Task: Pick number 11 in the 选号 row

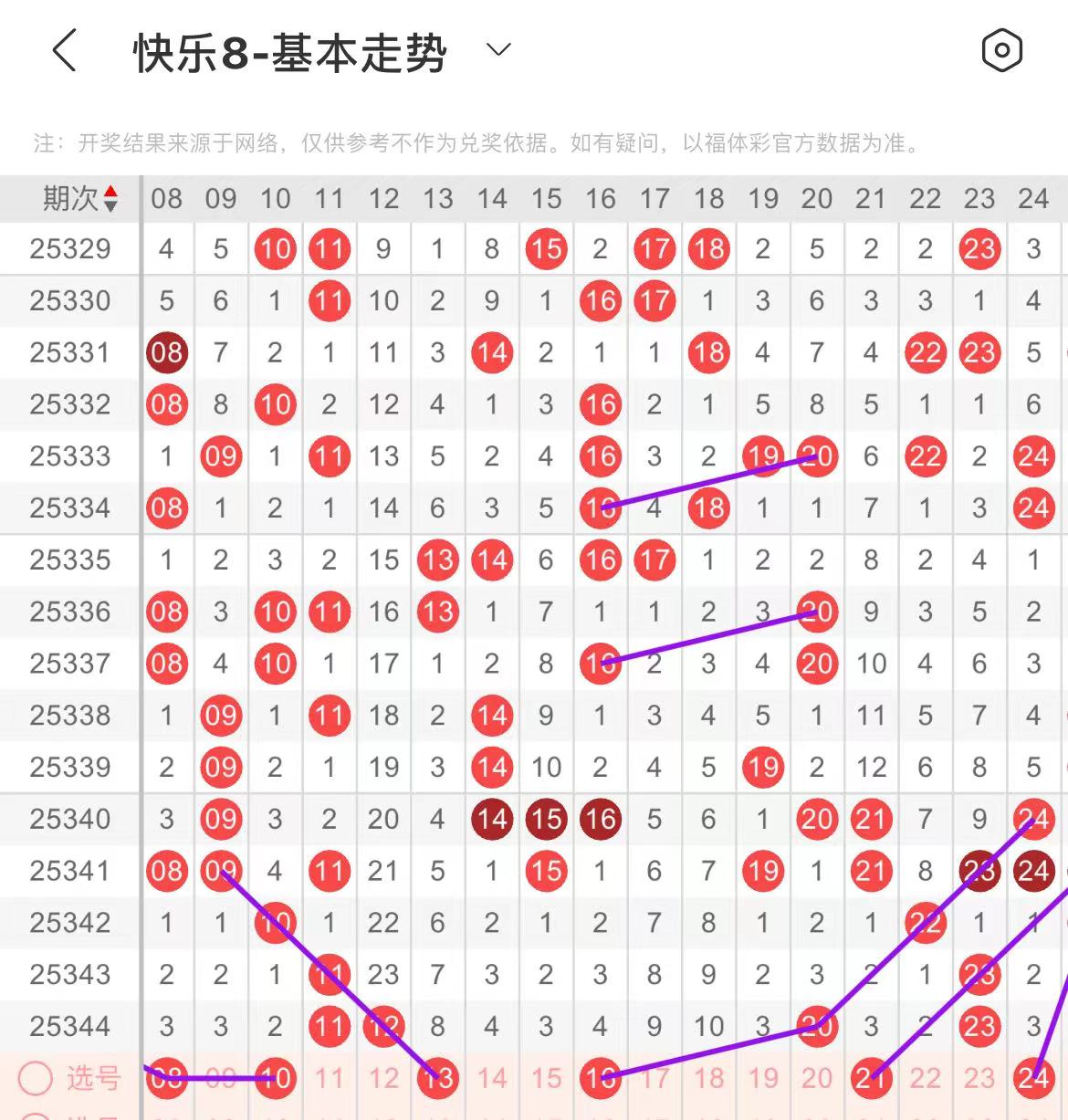Action: tap(329, 1078)
